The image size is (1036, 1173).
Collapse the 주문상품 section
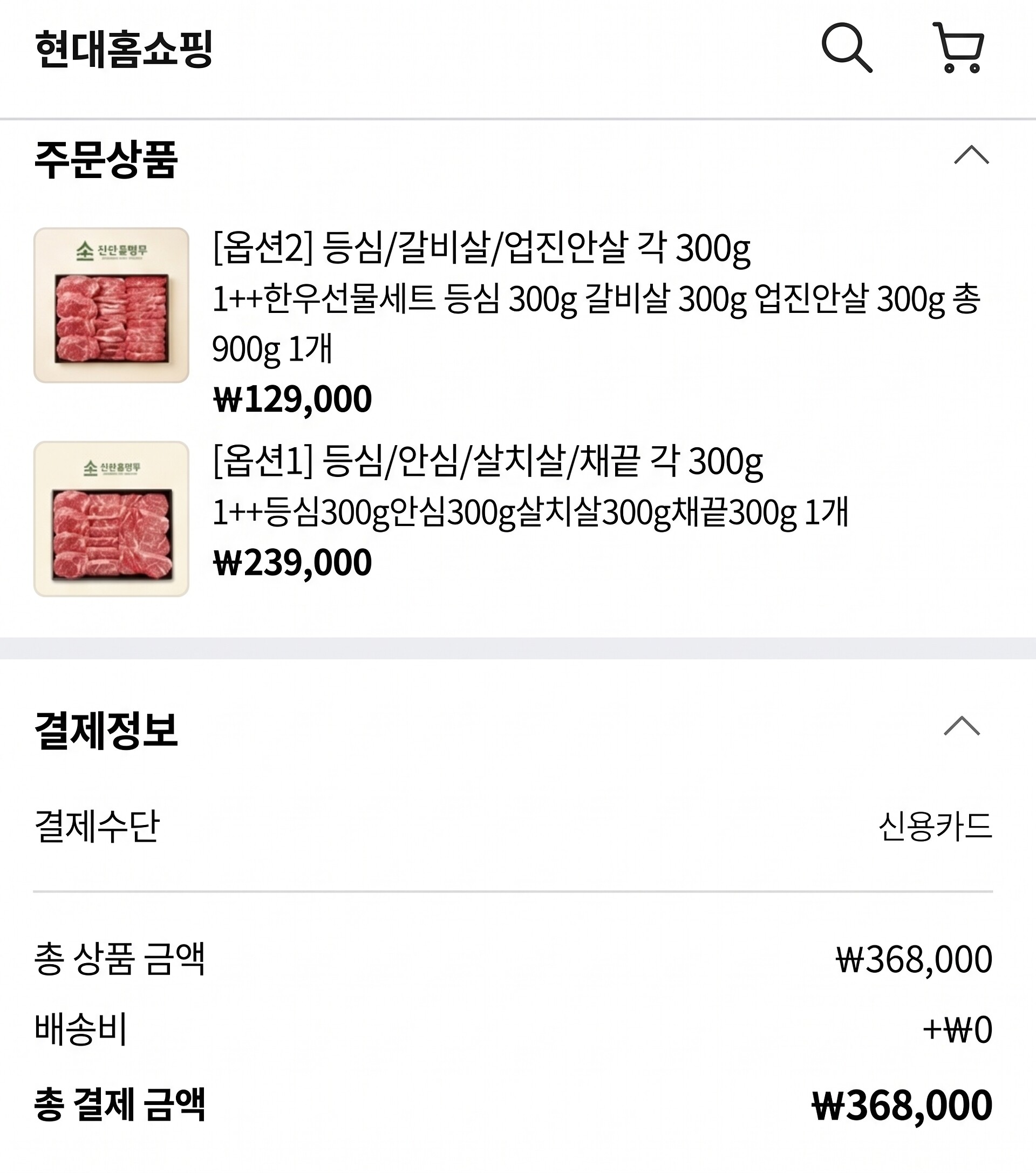point(971,155)
